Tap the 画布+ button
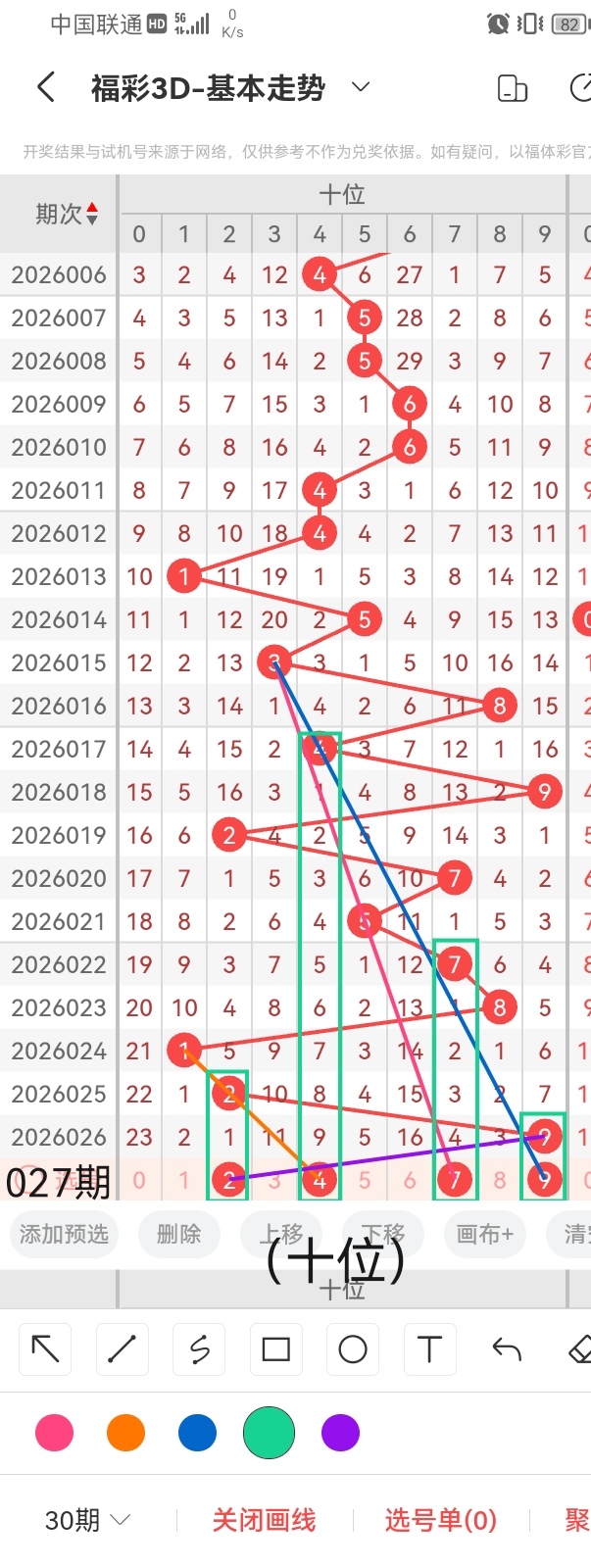The image size is (591, 1568). pos(484,1234)
